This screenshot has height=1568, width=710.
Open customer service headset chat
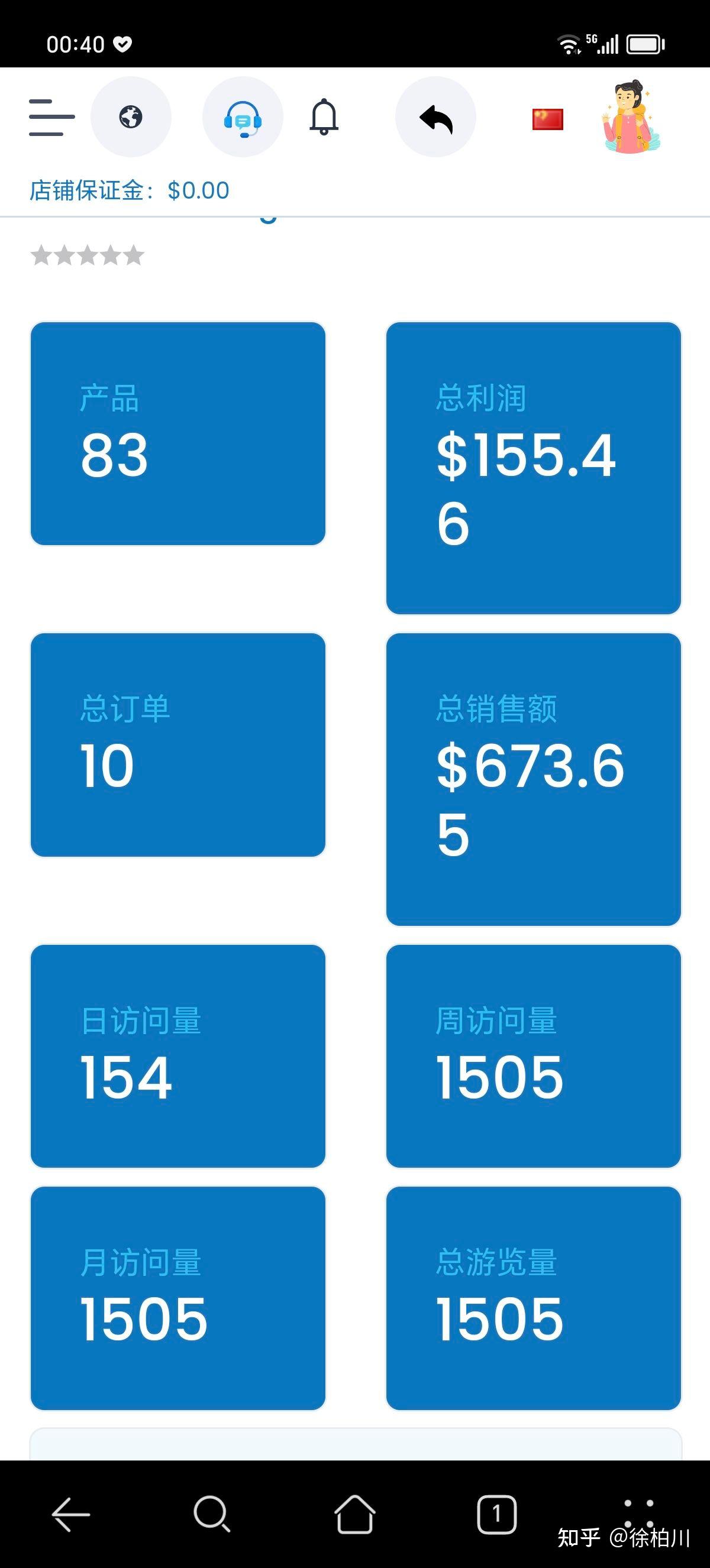point(243,117)
